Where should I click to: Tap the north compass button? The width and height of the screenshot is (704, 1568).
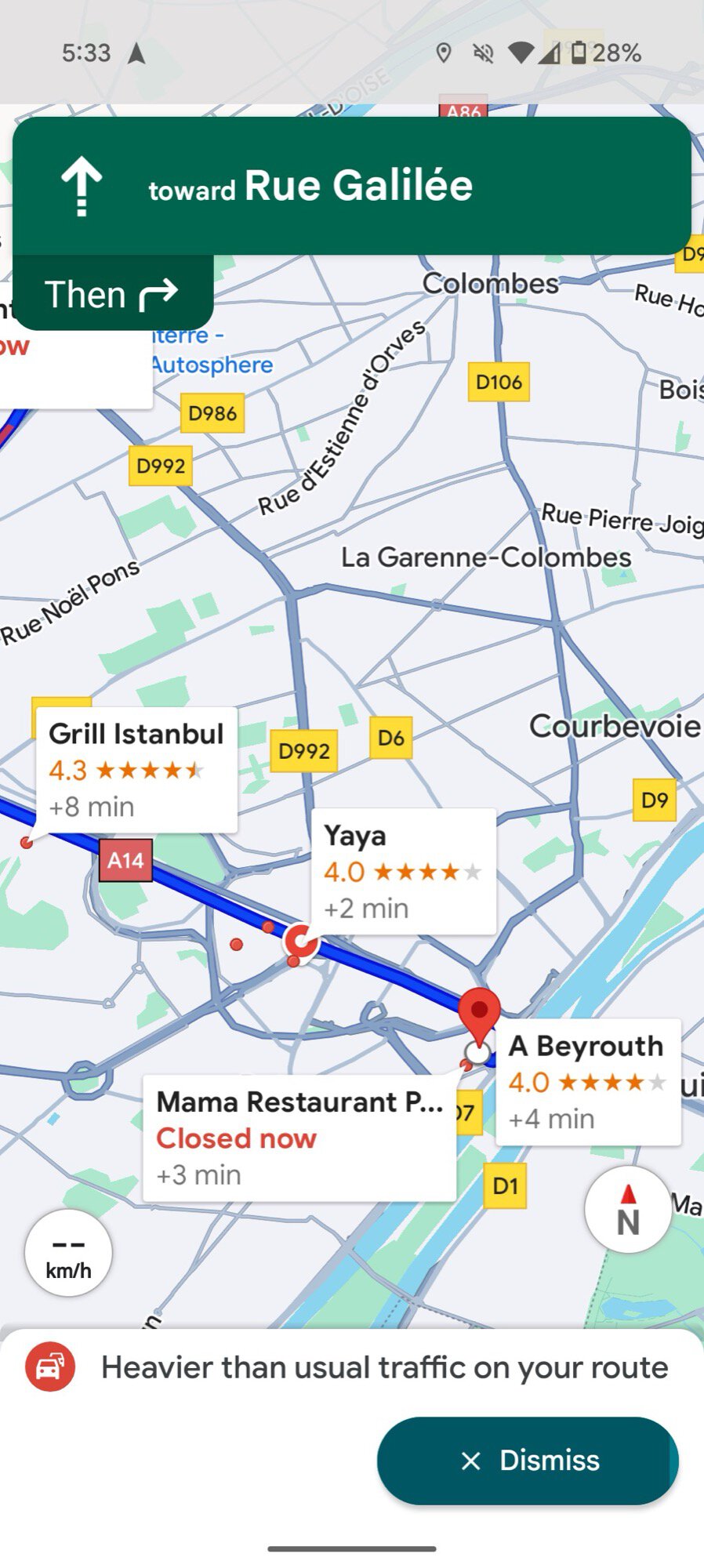[628, 1210]
